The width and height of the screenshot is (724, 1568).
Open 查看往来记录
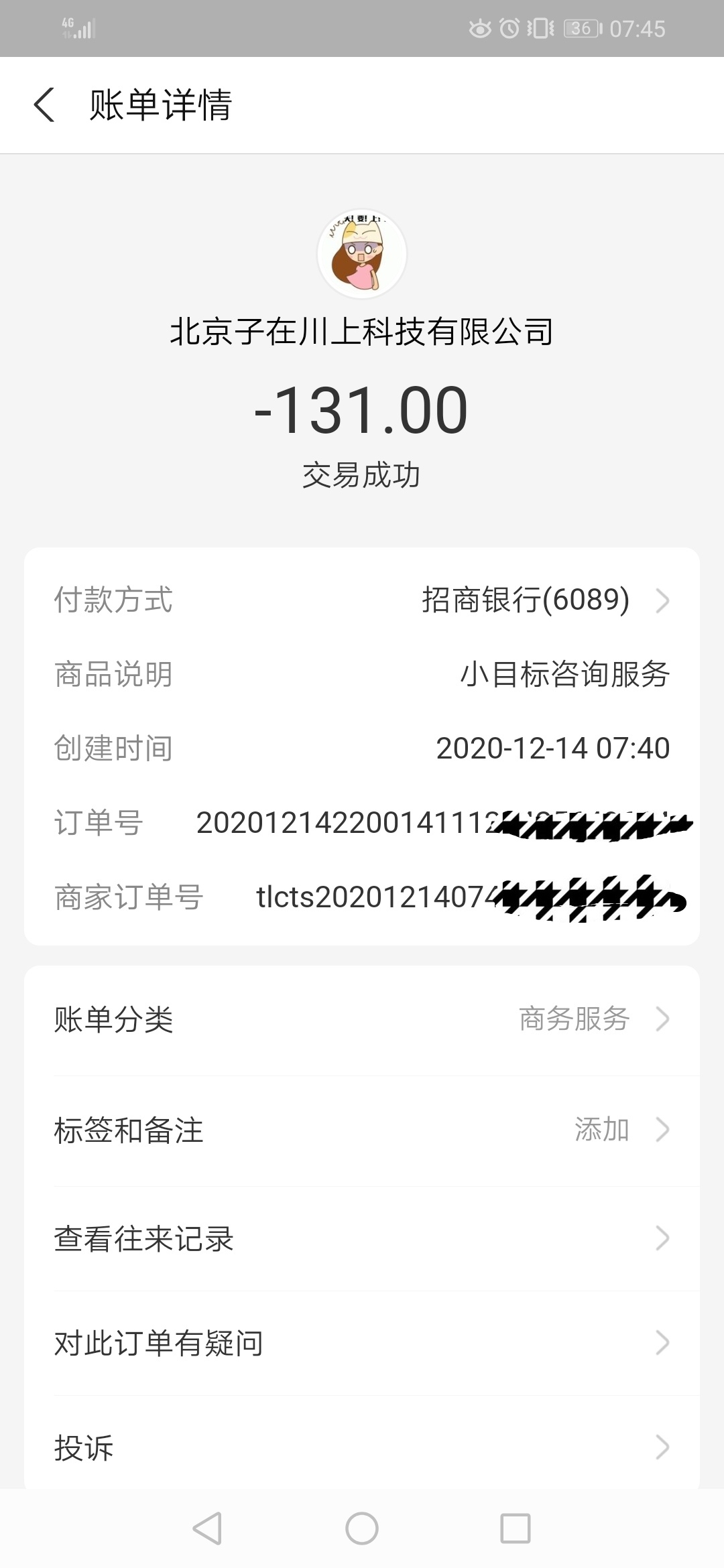[x=362, y=1238]
